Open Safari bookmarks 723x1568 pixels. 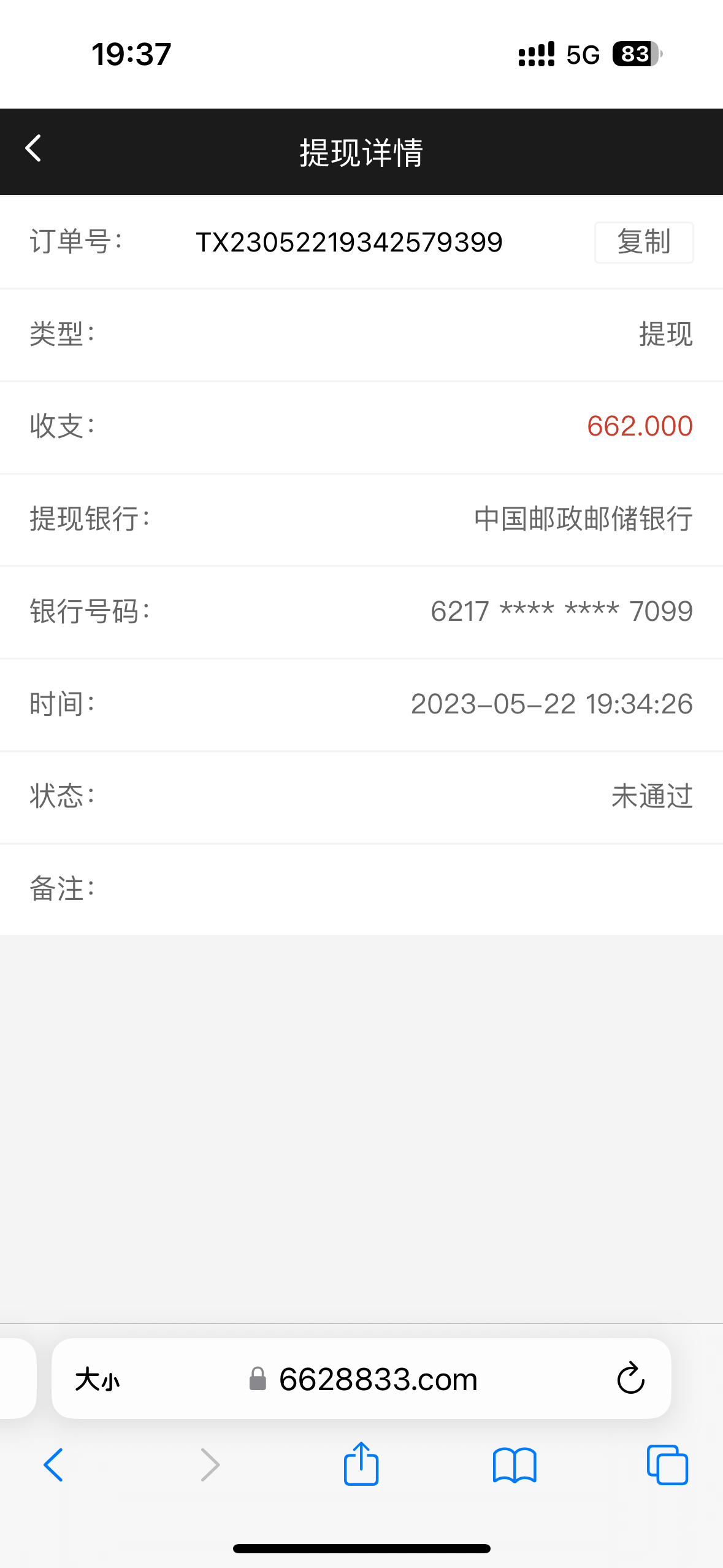(x=515, y=1465)
